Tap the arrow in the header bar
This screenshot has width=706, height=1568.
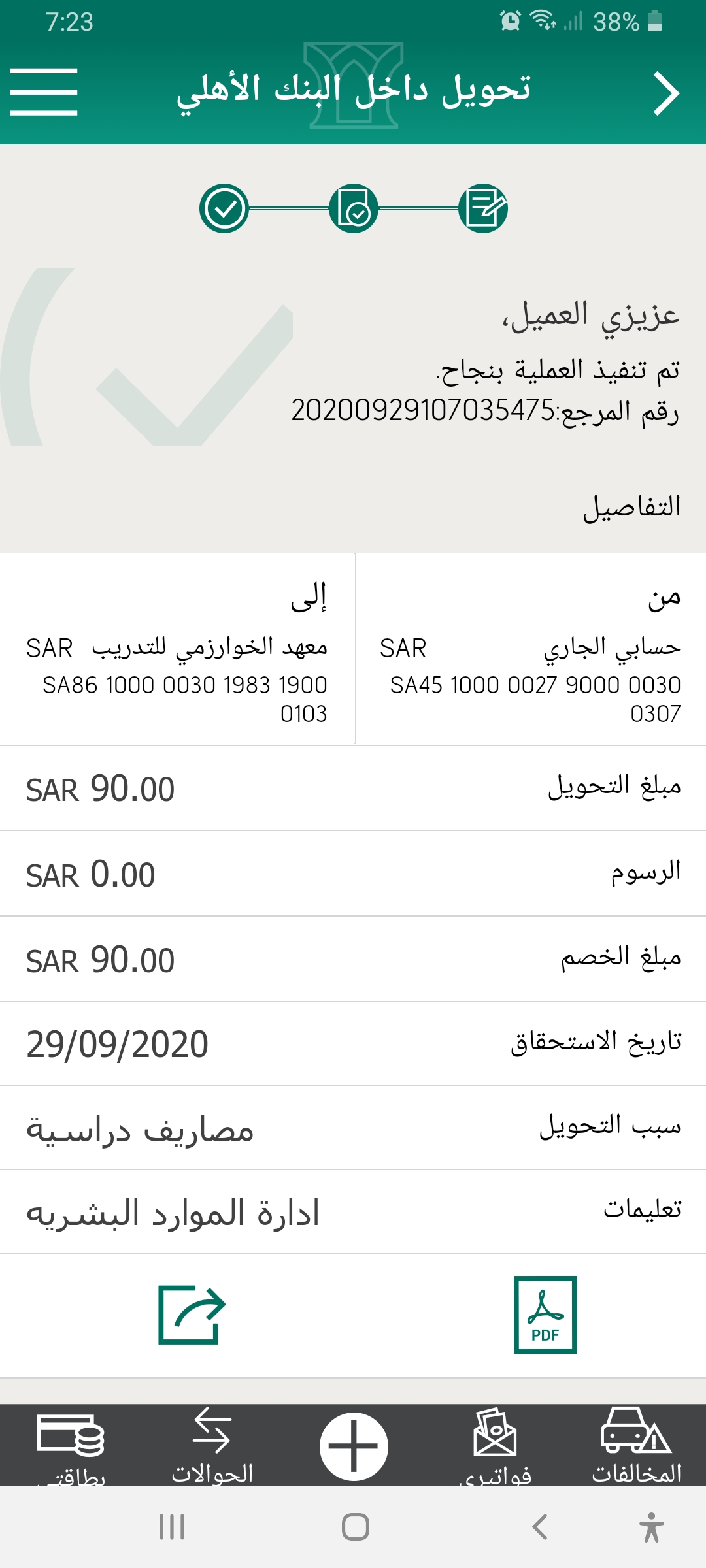(666, 94)
